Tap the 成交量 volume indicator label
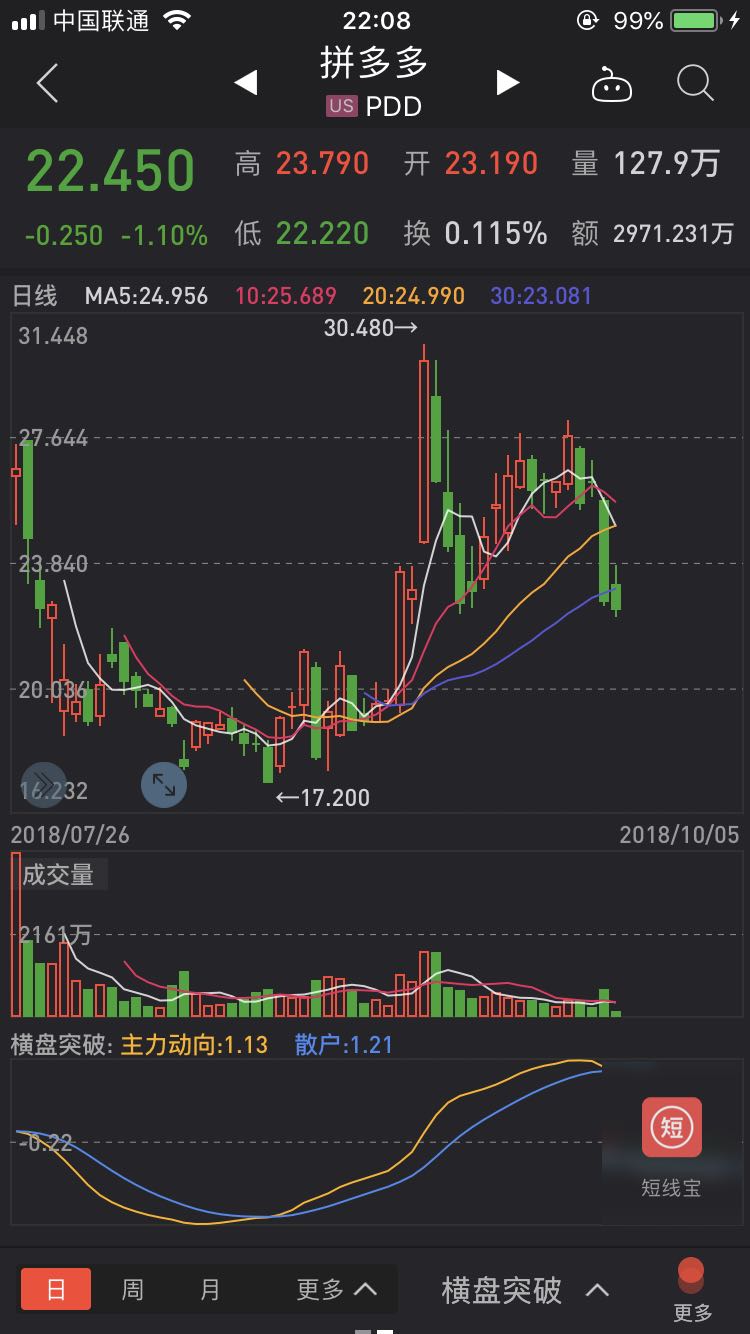The image size is (750, 1334). (58, 875)
